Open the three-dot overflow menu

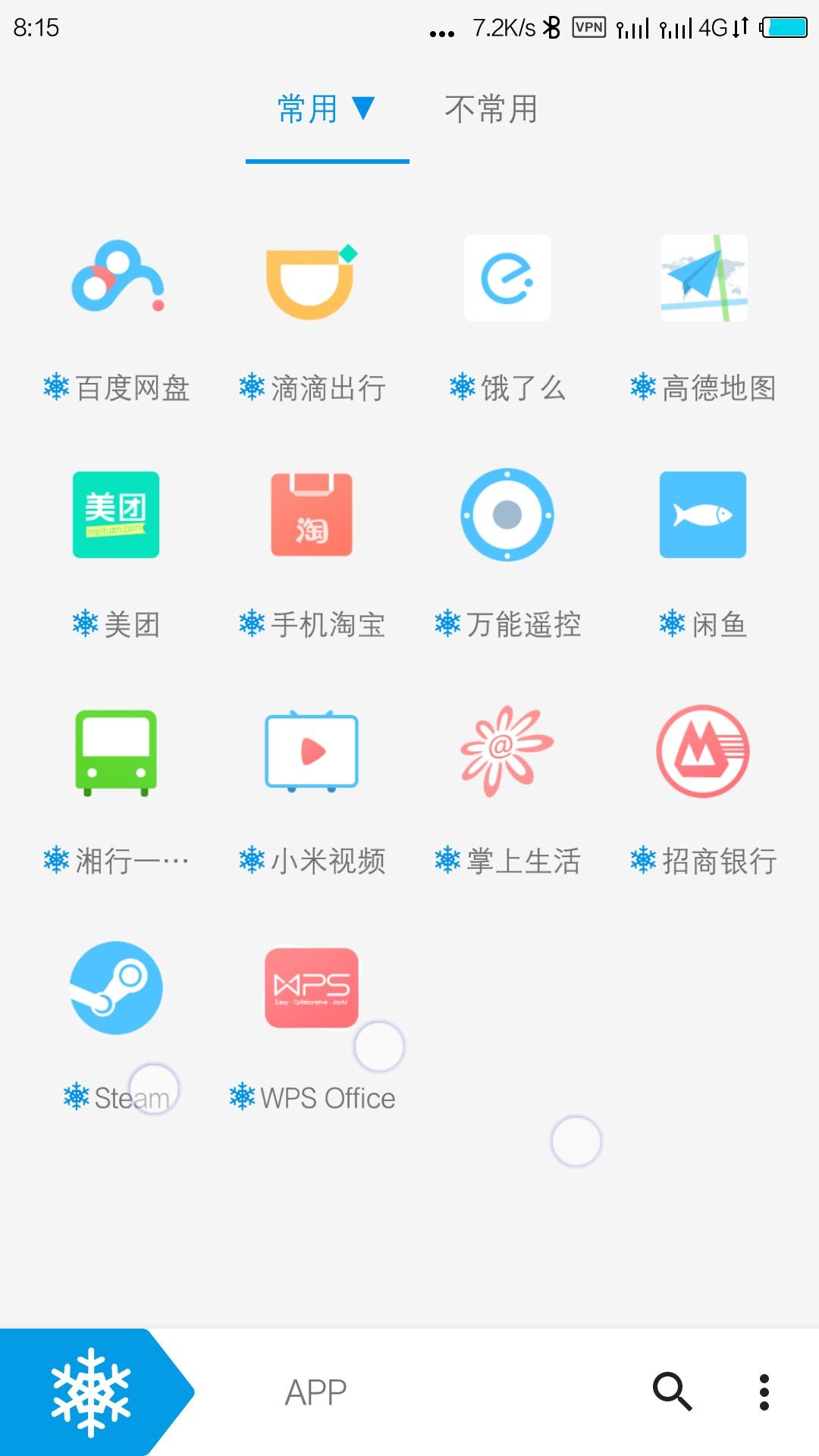pos(764,1392)
